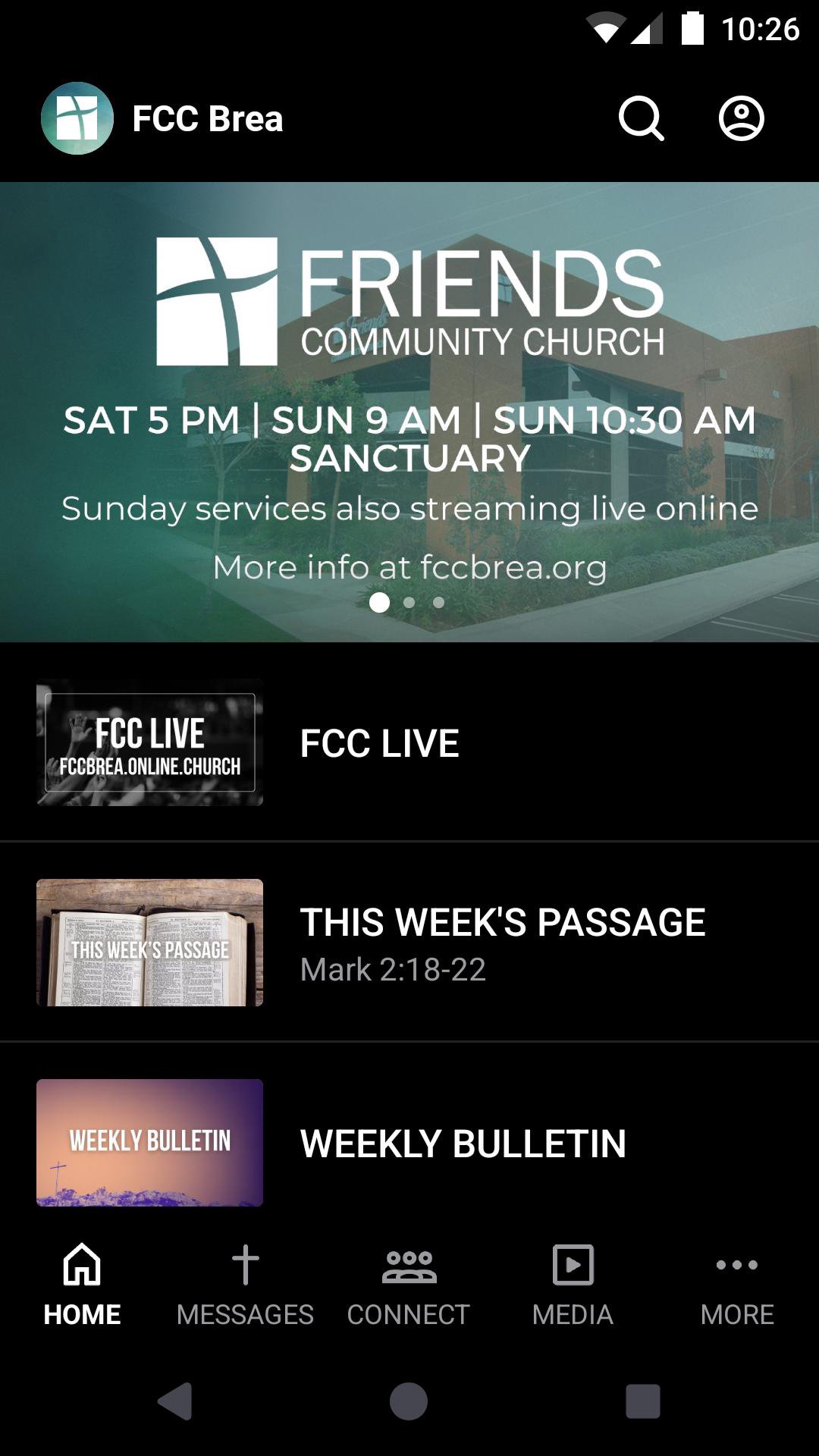The height and width of the screenshot is (1456, 819).
Task: Open the user profile icon
Action: click(741, 119)
